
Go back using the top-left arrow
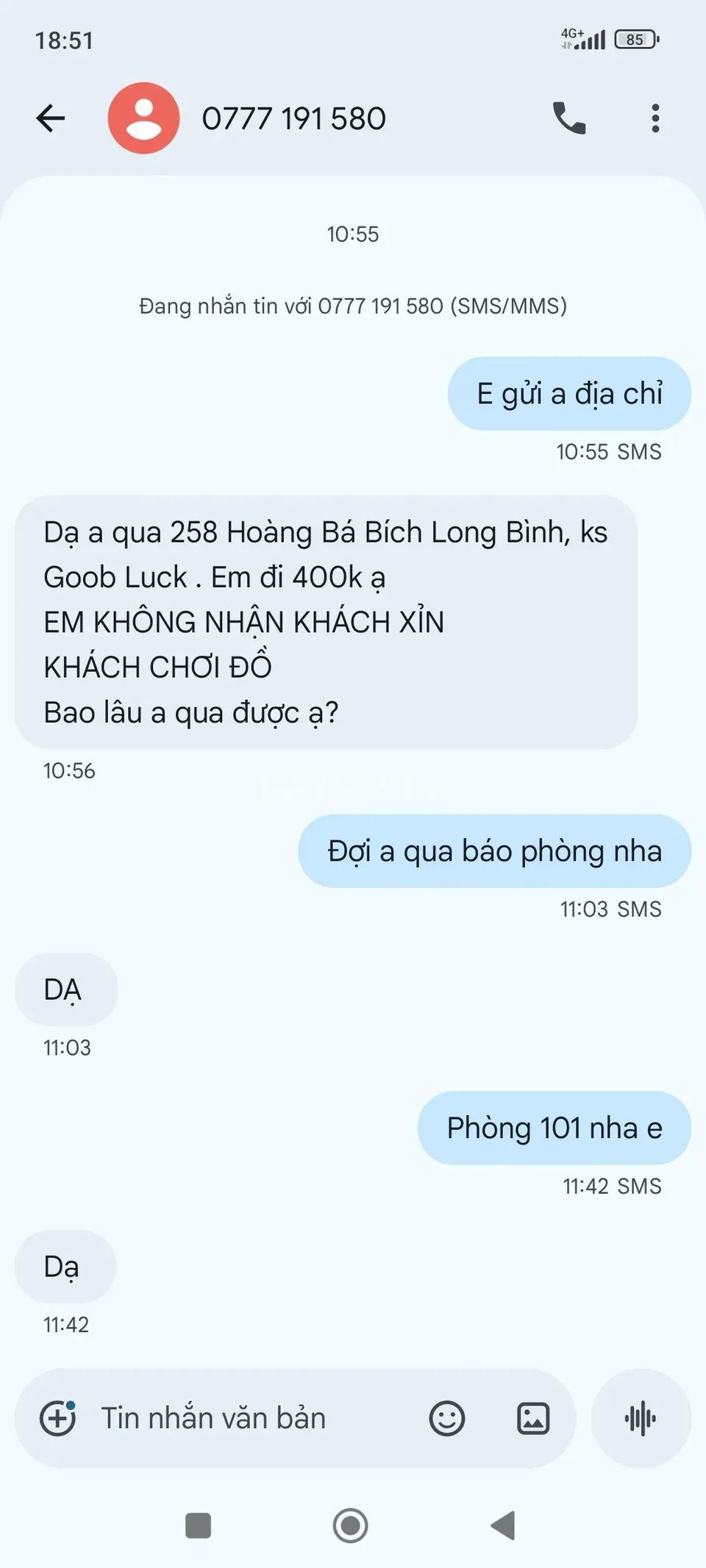coord(51,118)
